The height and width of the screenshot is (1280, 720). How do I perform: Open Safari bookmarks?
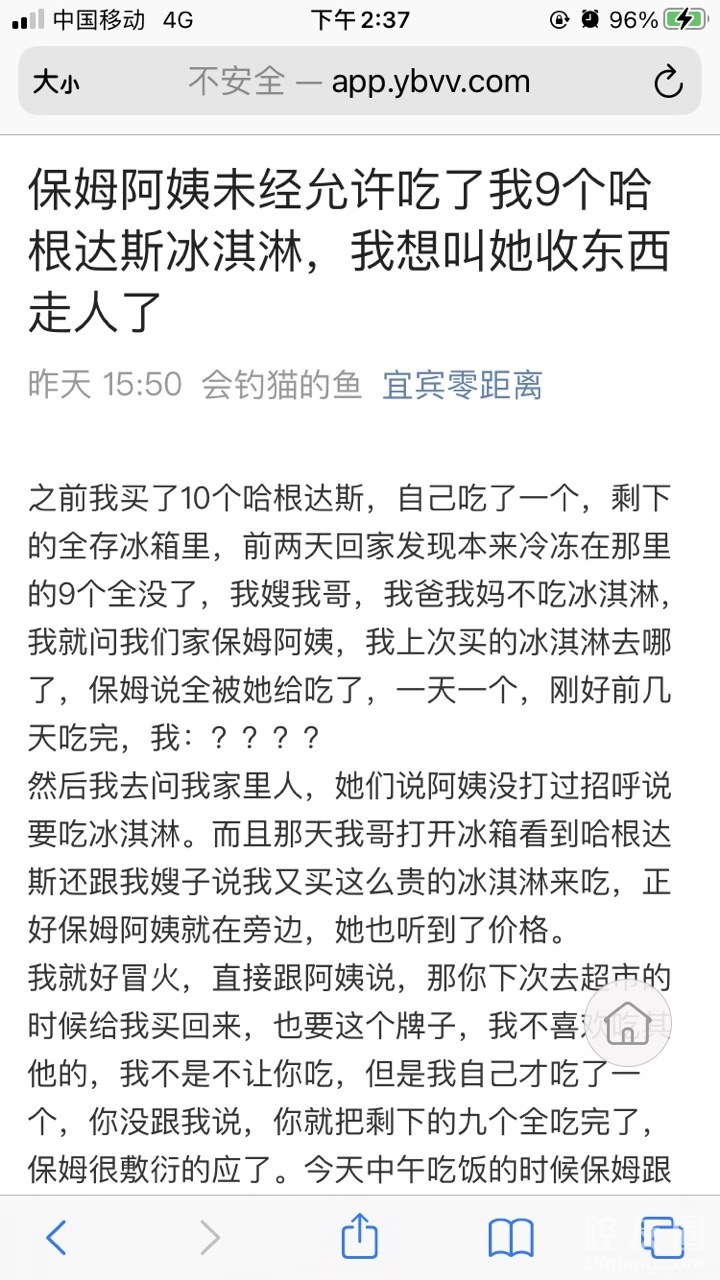[510, 1238]
